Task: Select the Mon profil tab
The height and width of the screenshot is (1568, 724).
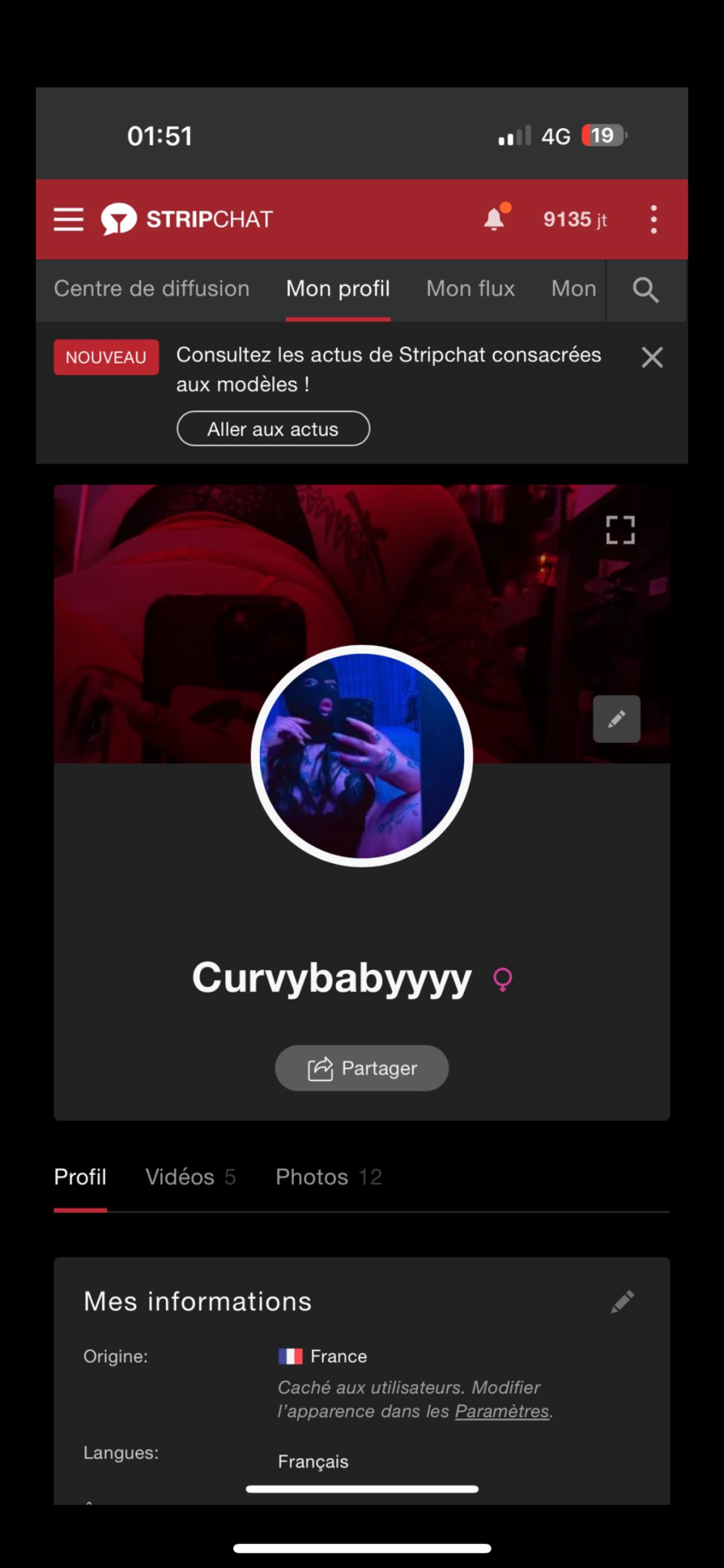Action: click(338, 289)
